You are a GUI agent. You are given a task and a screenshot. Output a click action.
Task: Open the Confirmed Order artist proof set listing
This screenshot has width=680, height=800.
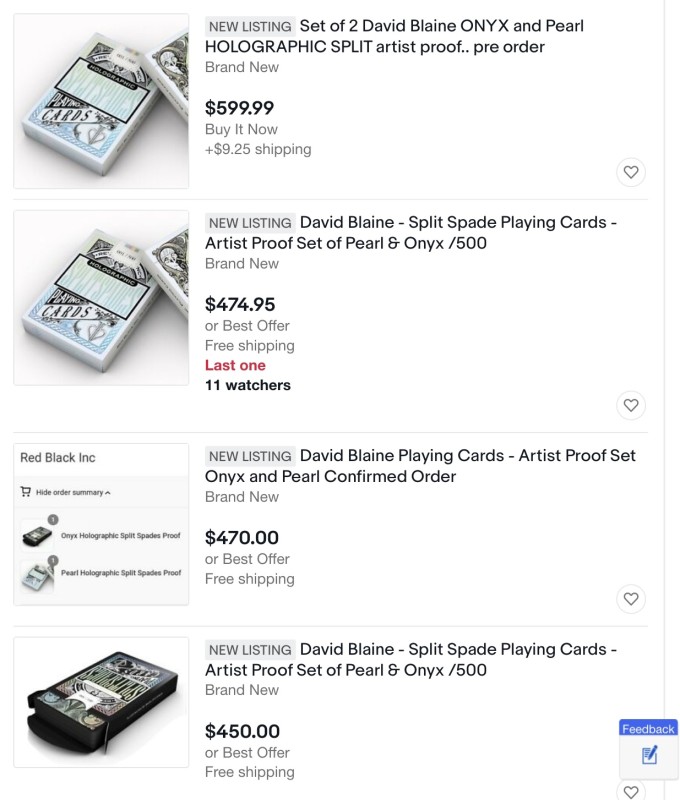coord(420,466)
